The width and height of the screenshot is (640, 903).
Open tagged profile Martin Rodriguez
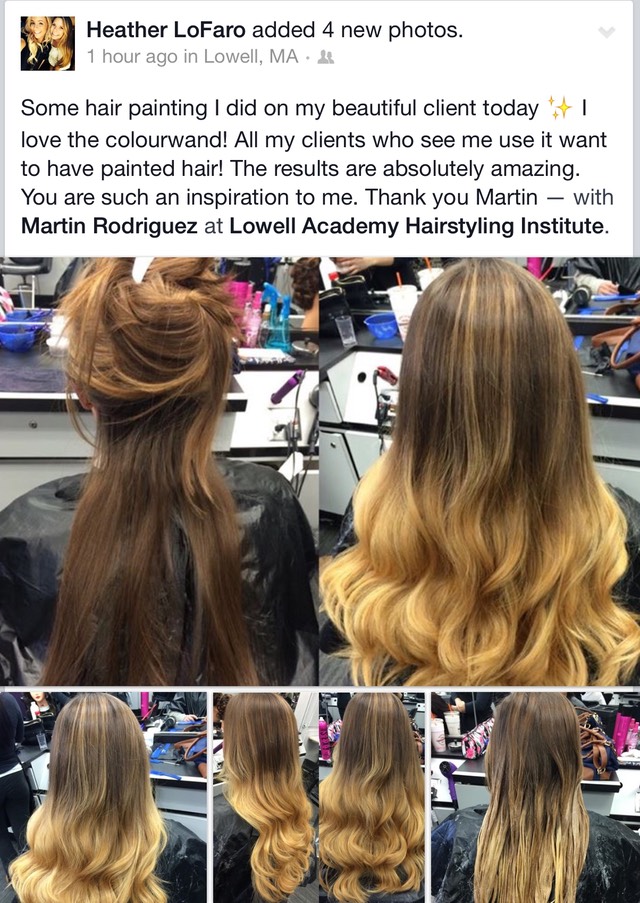(x=109, y=226)
